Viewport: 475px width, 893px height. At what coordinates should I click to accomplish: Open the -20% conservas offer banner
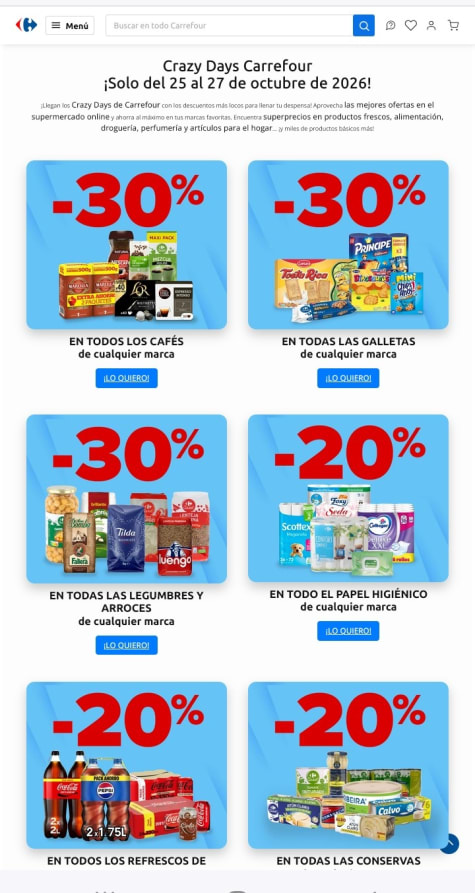(x=348, y=765)
